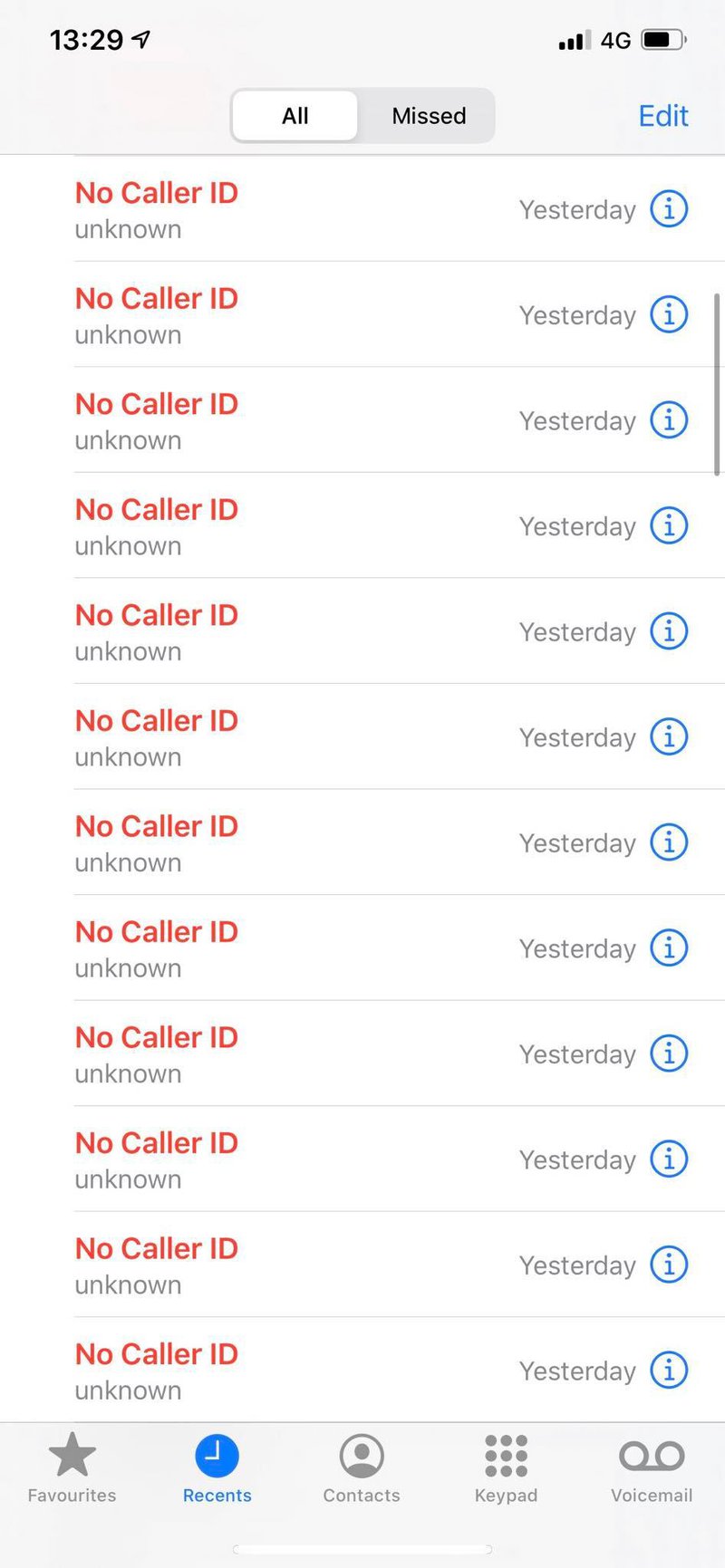Image resolution: width=725 pixels, height=1568 pixels.
Task: Go to the Contacts tab
Action: [362, 1468]
